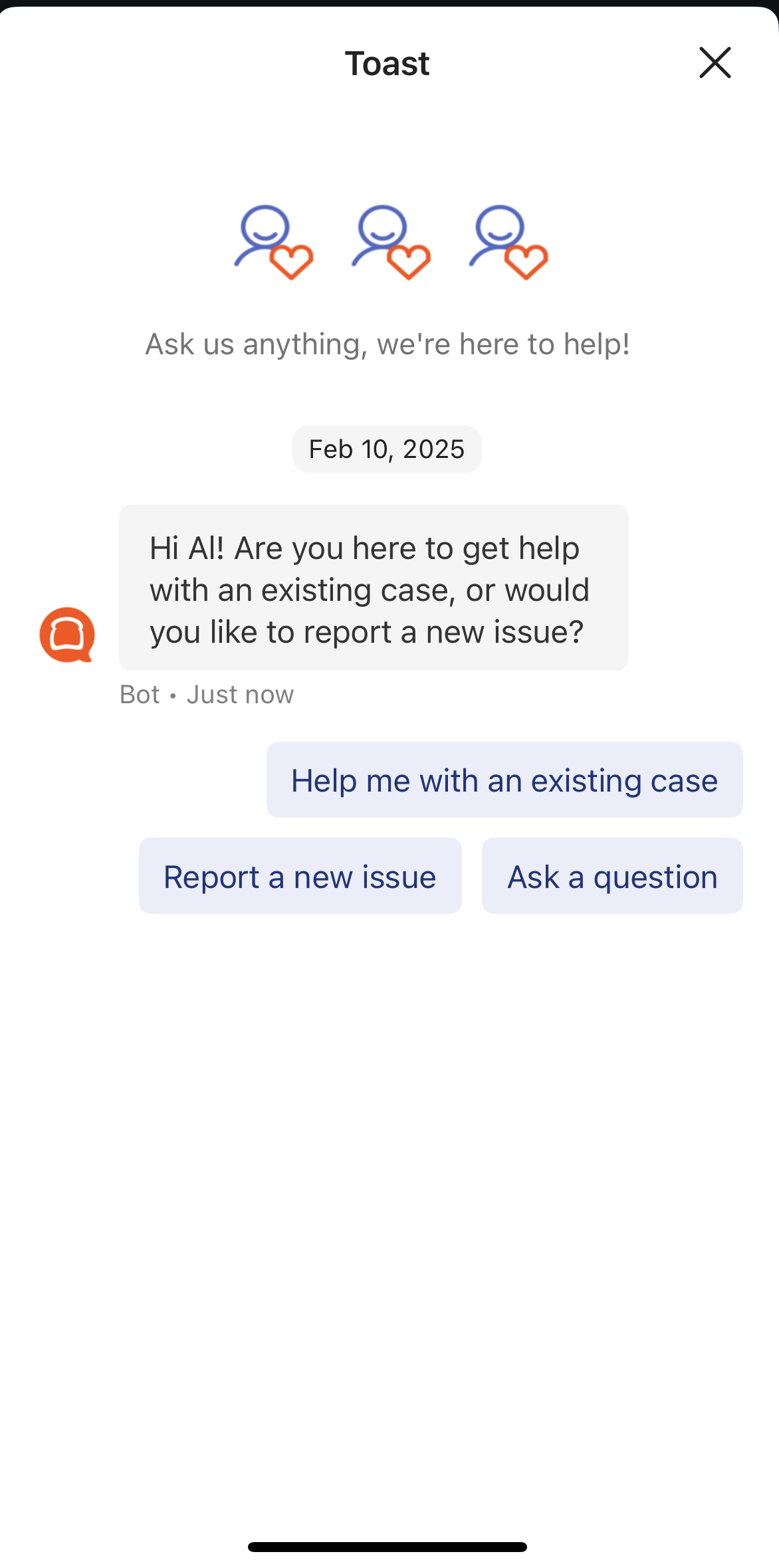
Task: Tap the Ask a question reply
Action: (612, 876)
